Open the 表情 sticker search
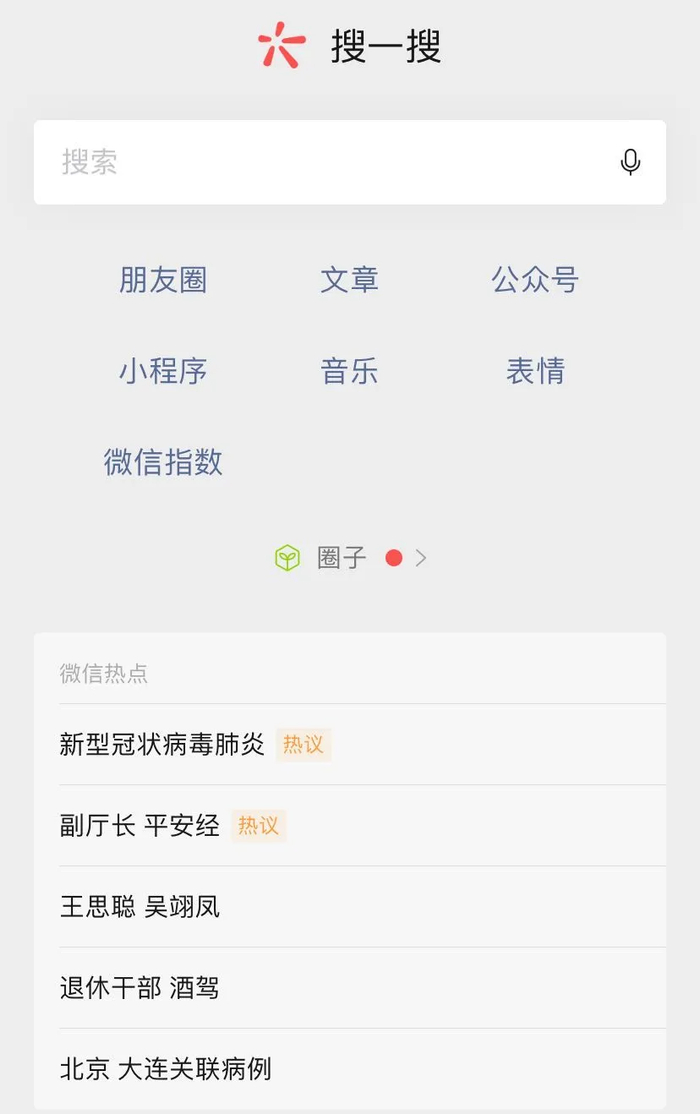The image size is (700, 1114). pos(535,371)
